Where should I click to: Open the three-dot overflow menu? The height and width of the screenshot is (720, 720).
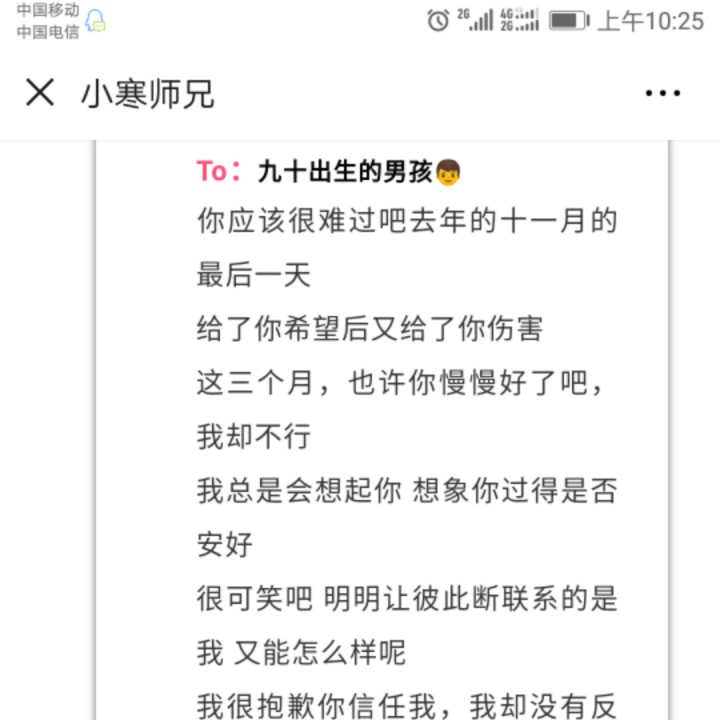coord(663,94)
